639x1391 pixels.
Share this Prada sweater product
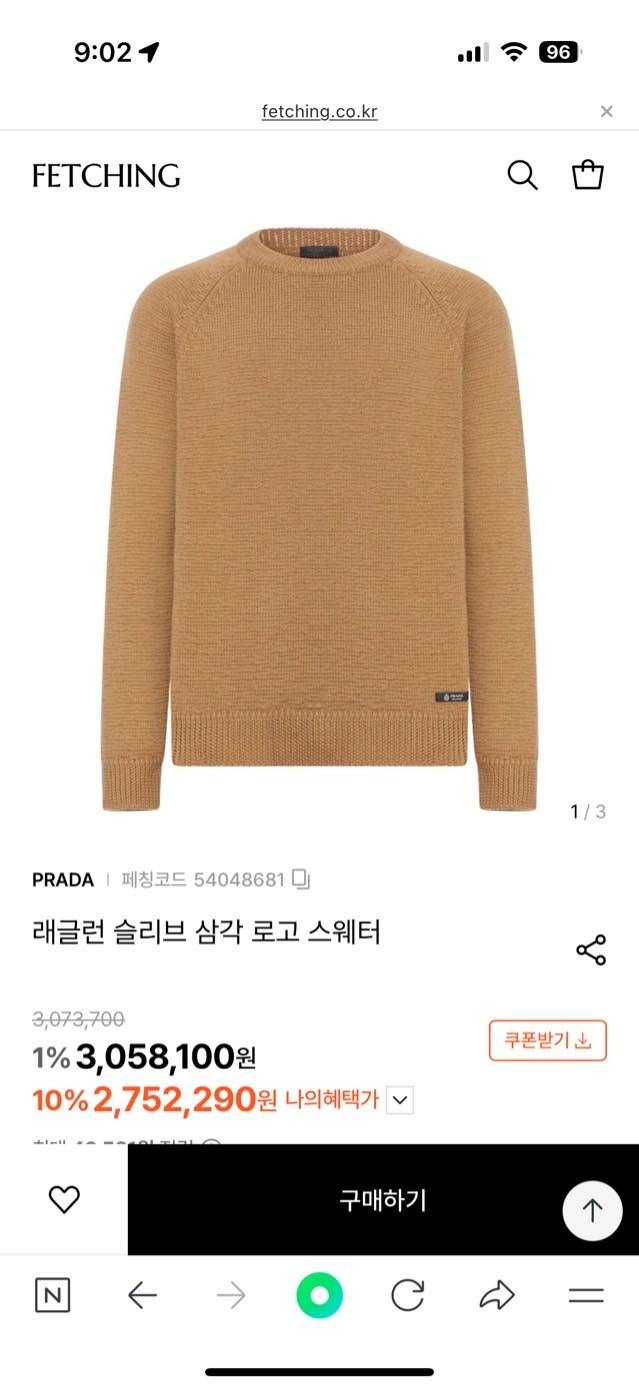[x=591, y=950]
